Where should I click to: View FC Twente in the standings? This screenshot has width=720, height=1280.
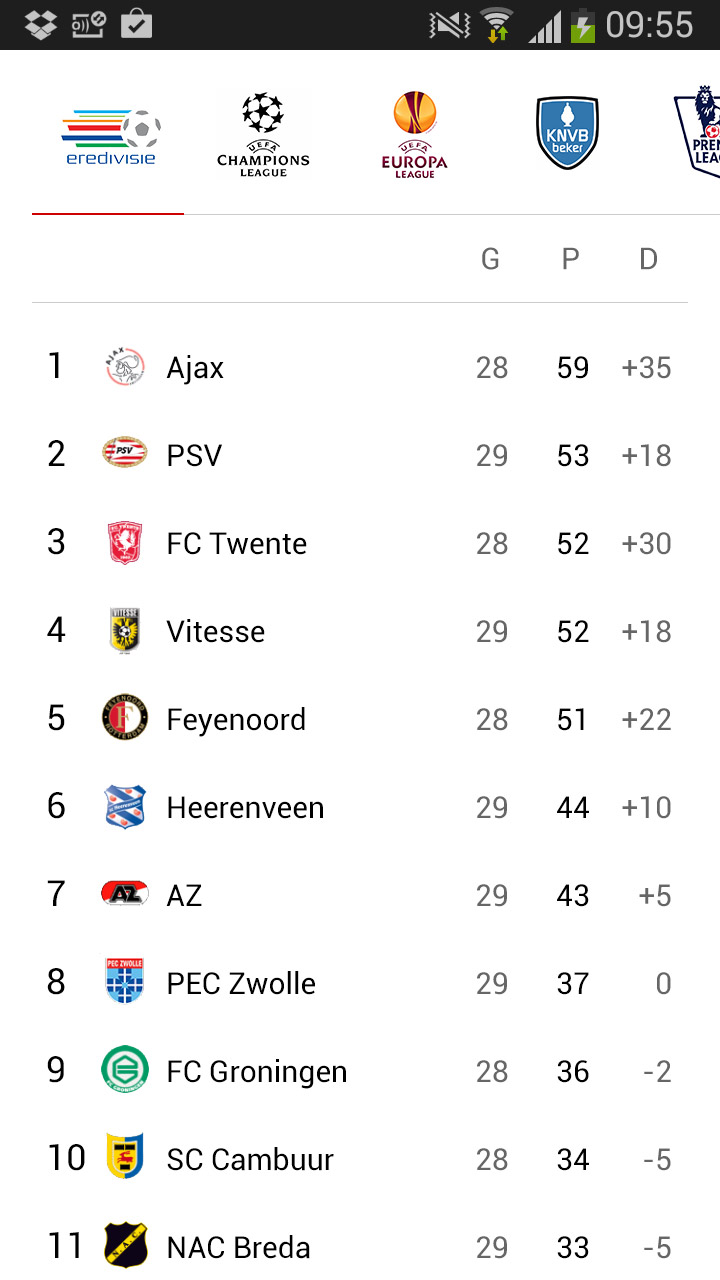360,543
